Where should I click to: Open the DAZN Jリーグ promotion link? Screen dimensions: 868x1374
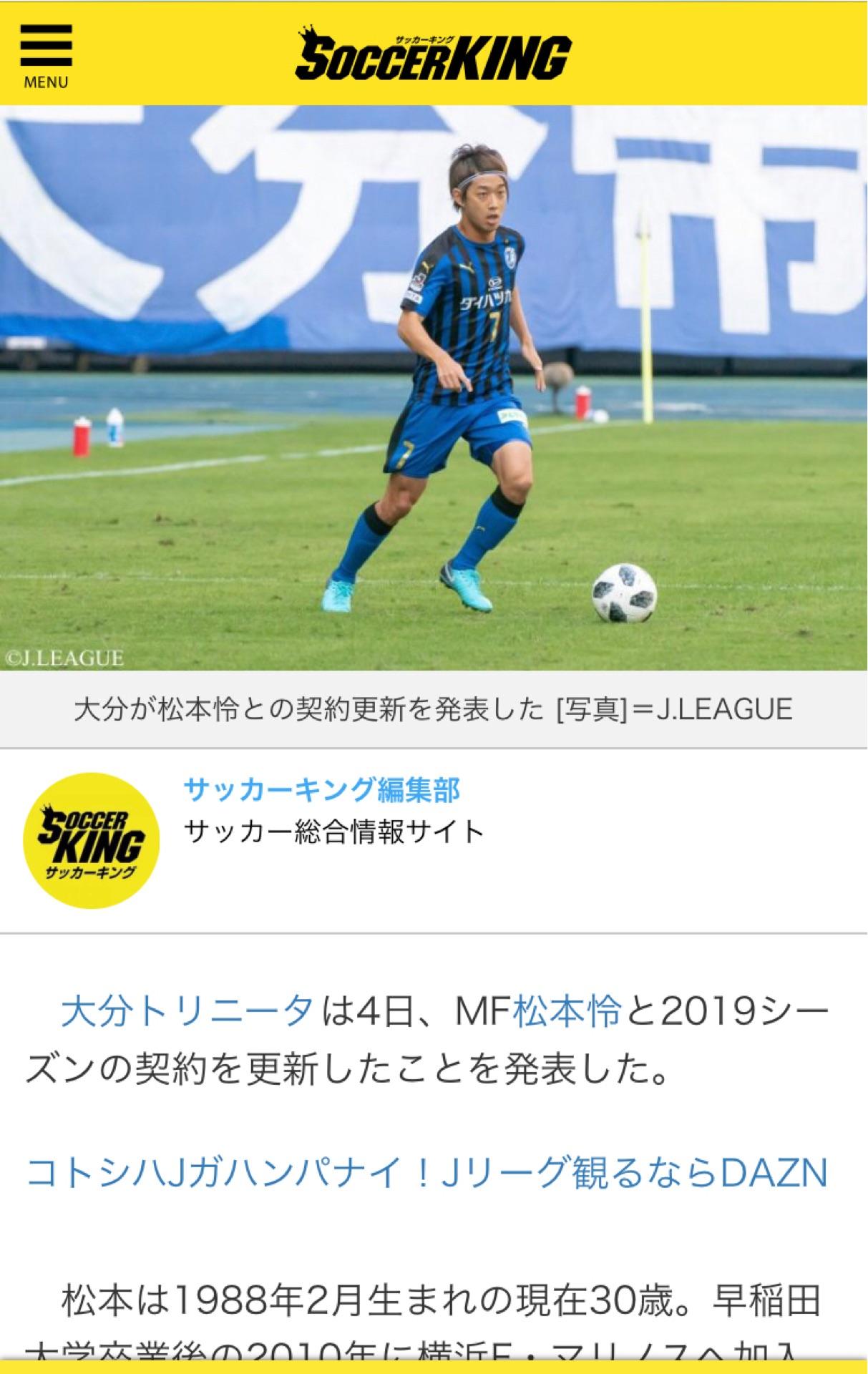tap(426, 1172)
